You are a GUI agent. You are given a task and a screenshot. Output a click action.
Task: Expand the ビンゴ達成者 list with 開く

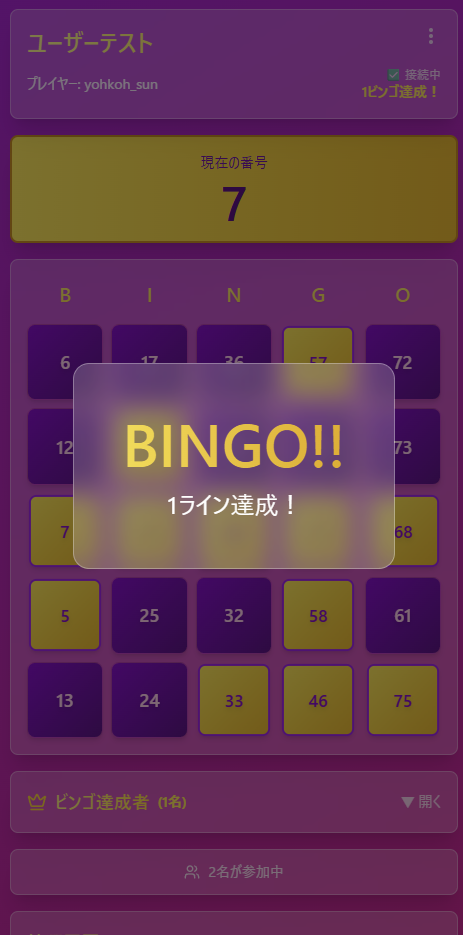click(421, 802)
